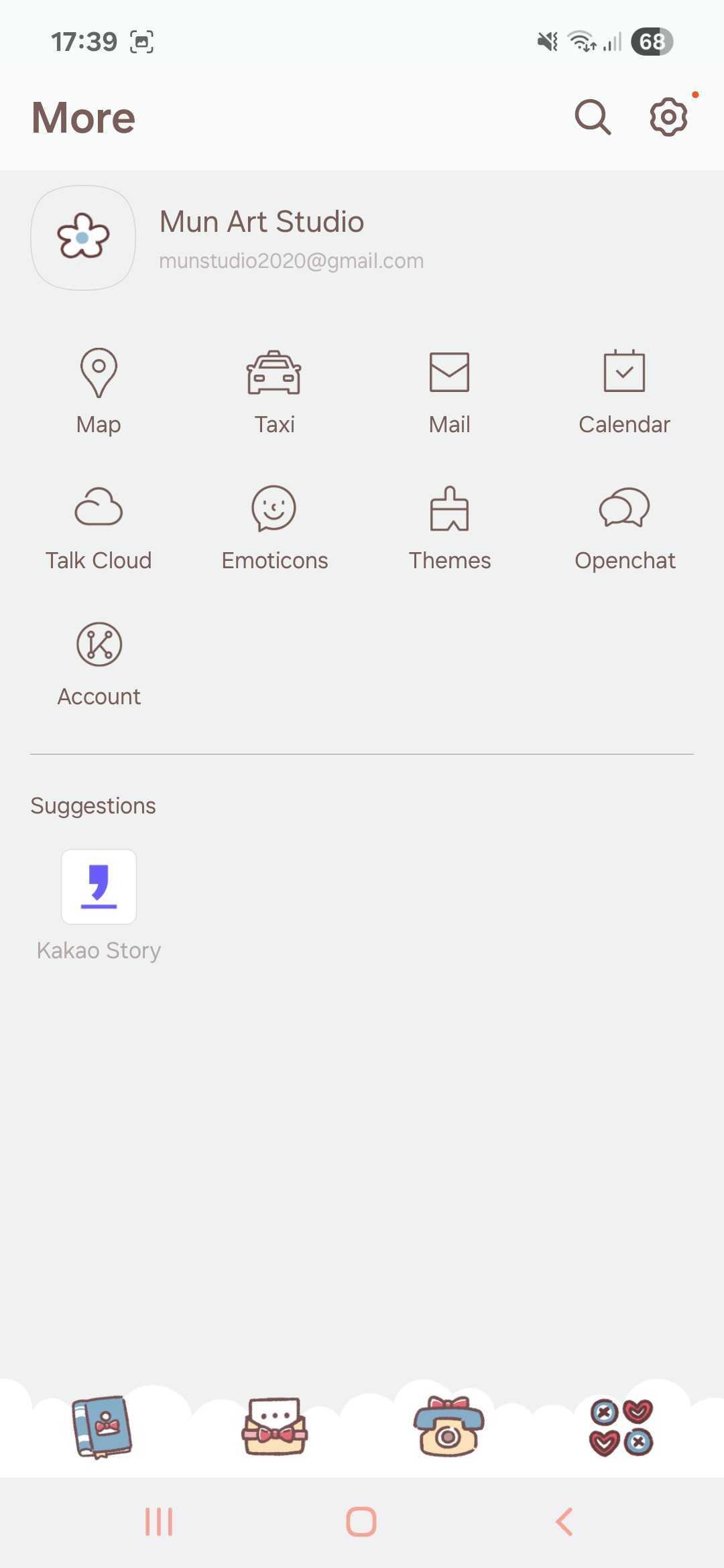Open Mail
Viewport: 724px width, 1568px height.
(449, 390)
